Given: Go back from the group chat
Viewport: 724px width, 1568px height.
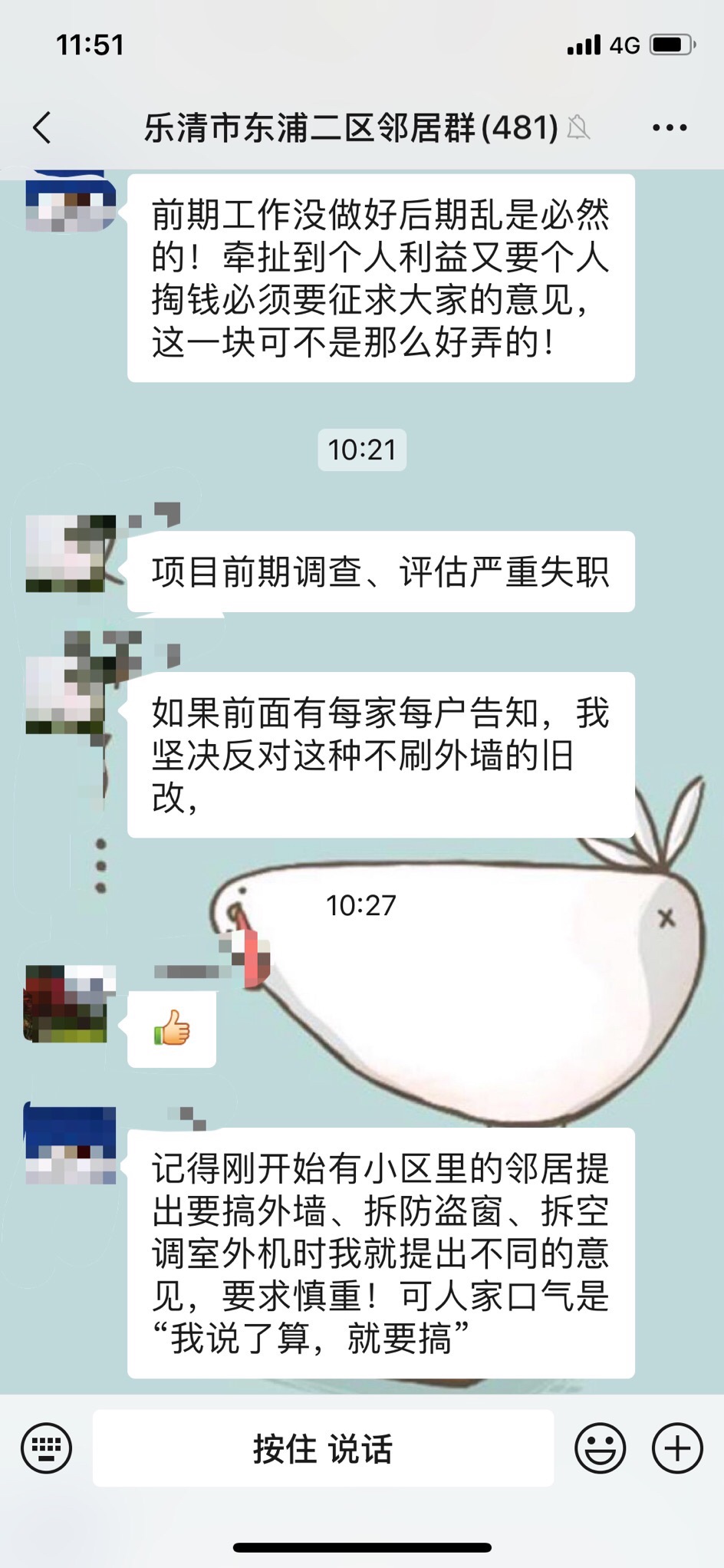Looking at the screenshot, I should 43,127.
